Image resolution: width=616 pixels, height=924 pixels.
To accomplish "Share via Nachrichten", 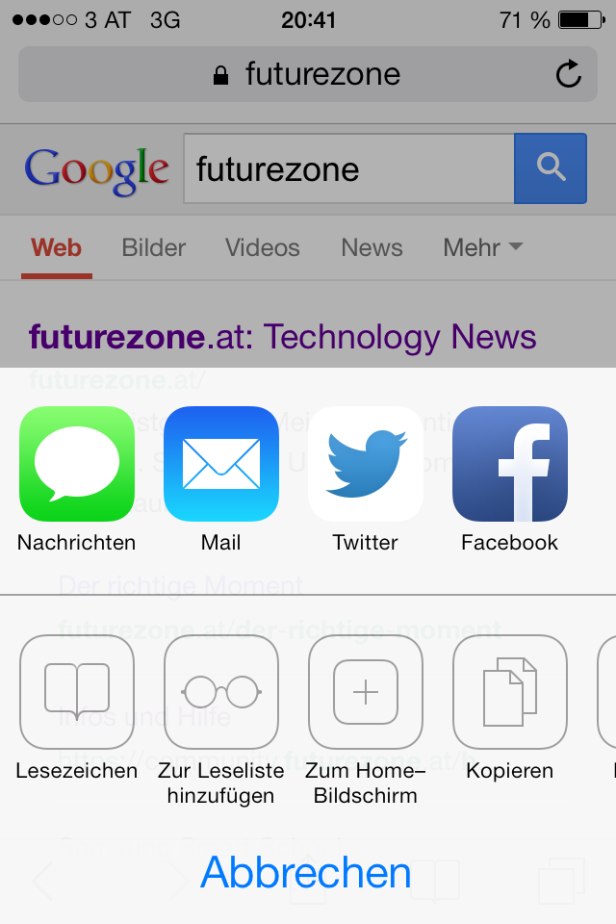I will pyautogui.click(x=77, y=464).
